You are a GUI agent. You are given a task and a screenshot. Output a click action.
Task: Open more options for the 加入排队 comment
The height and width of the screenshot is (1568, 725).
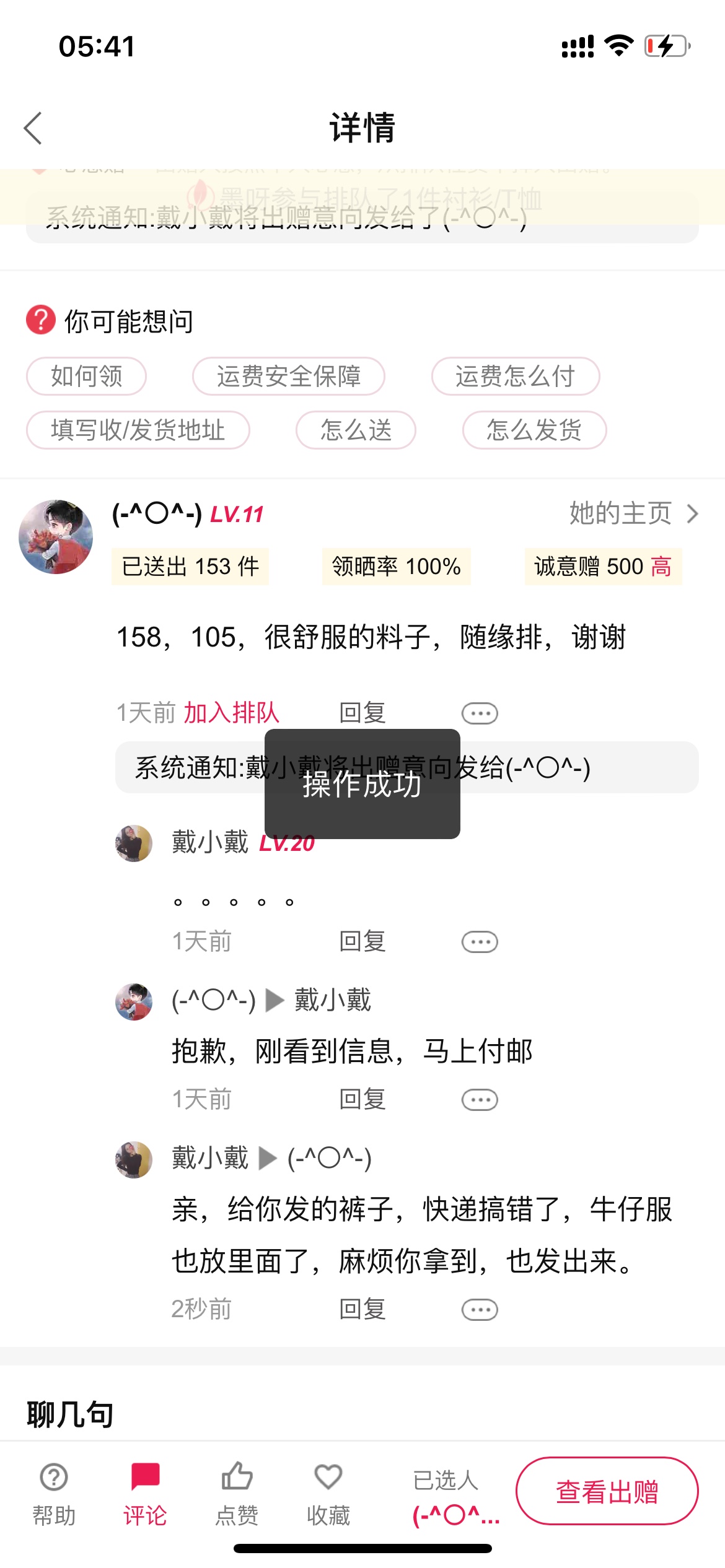[x=480, y=713]
